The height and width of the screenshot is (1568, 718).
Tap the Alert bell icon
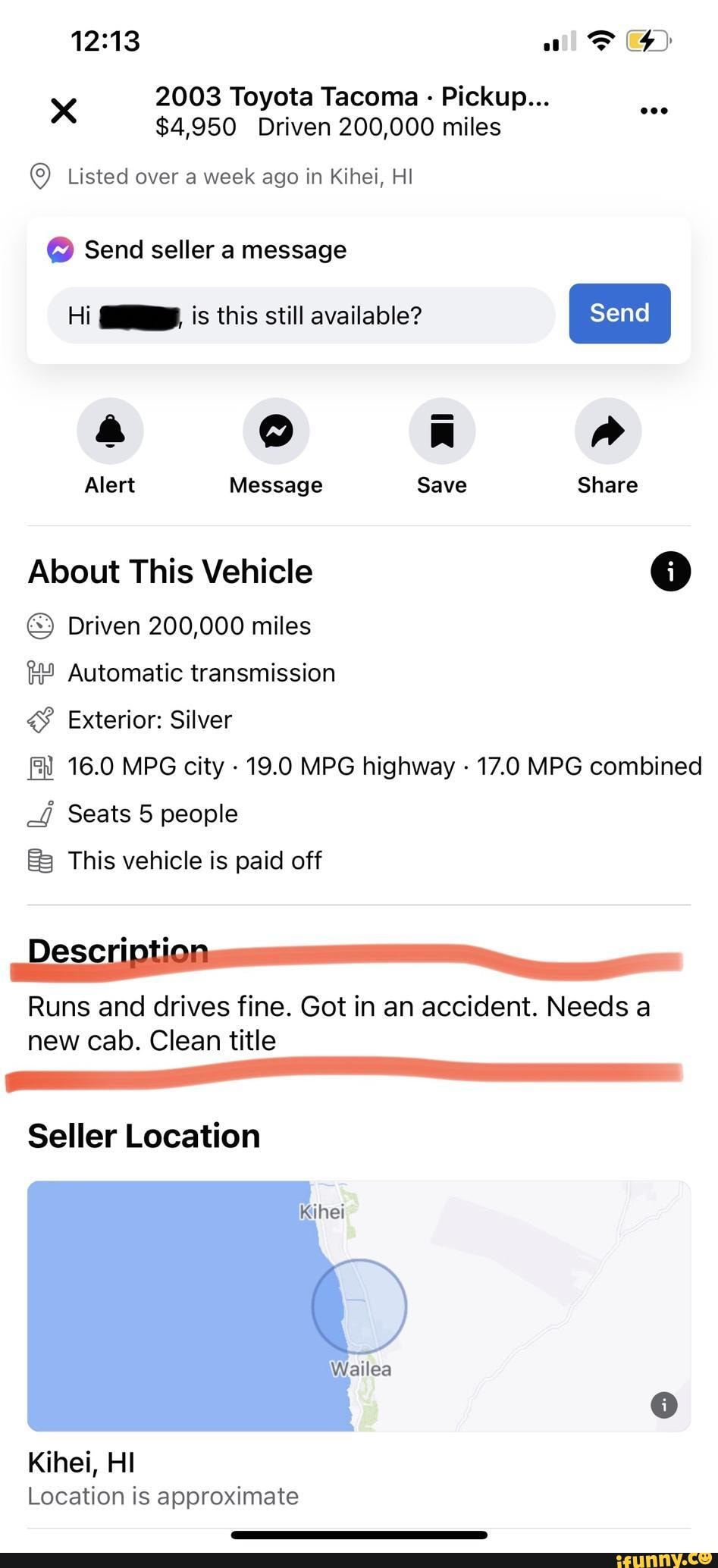pyautogui.click(x=109, y=430)
